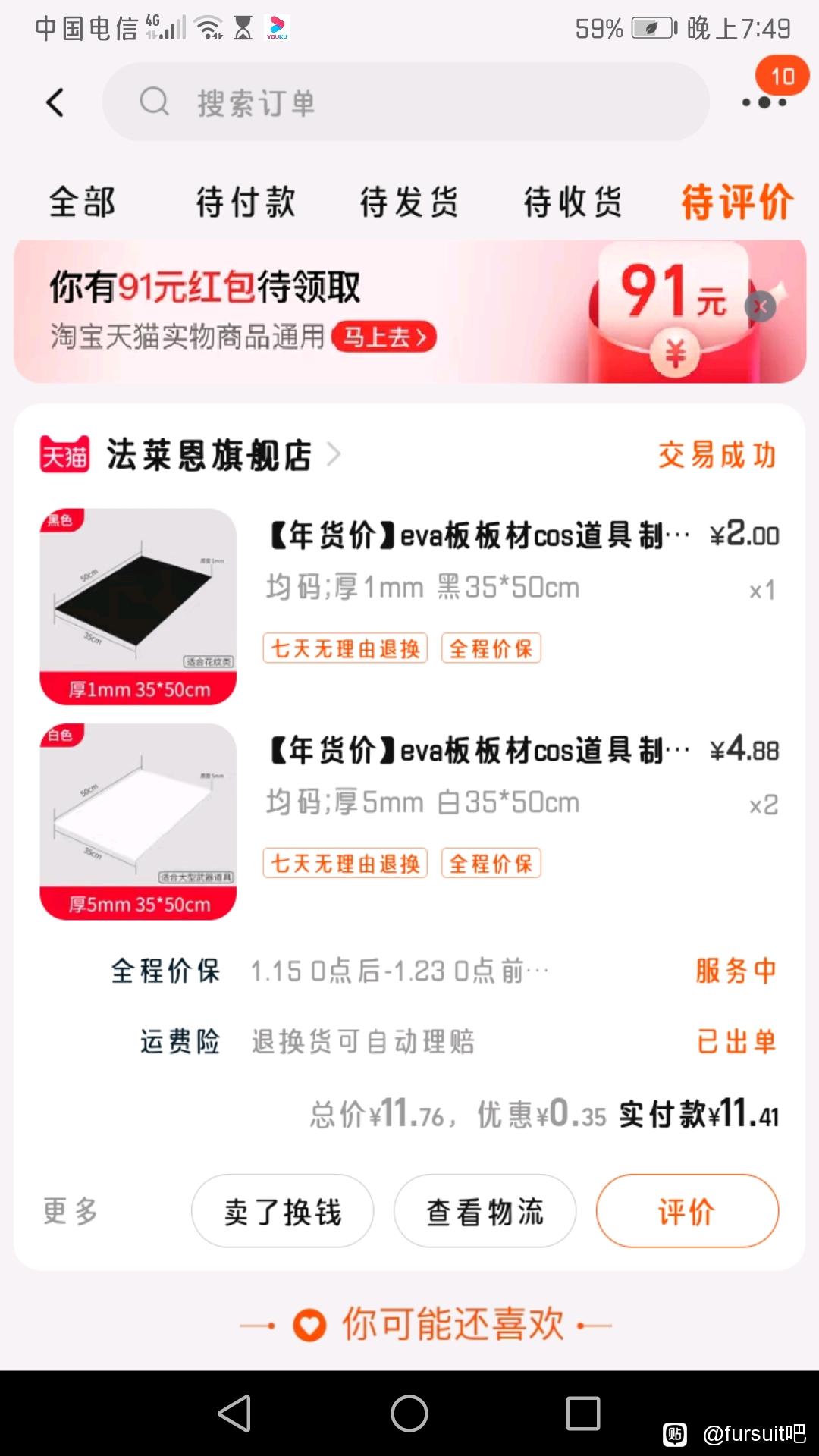This screenshot has width=819, height=1456.
Task: Switch to the 全部 orders tab
Action: pyautogui.click(x=82, y=202)
